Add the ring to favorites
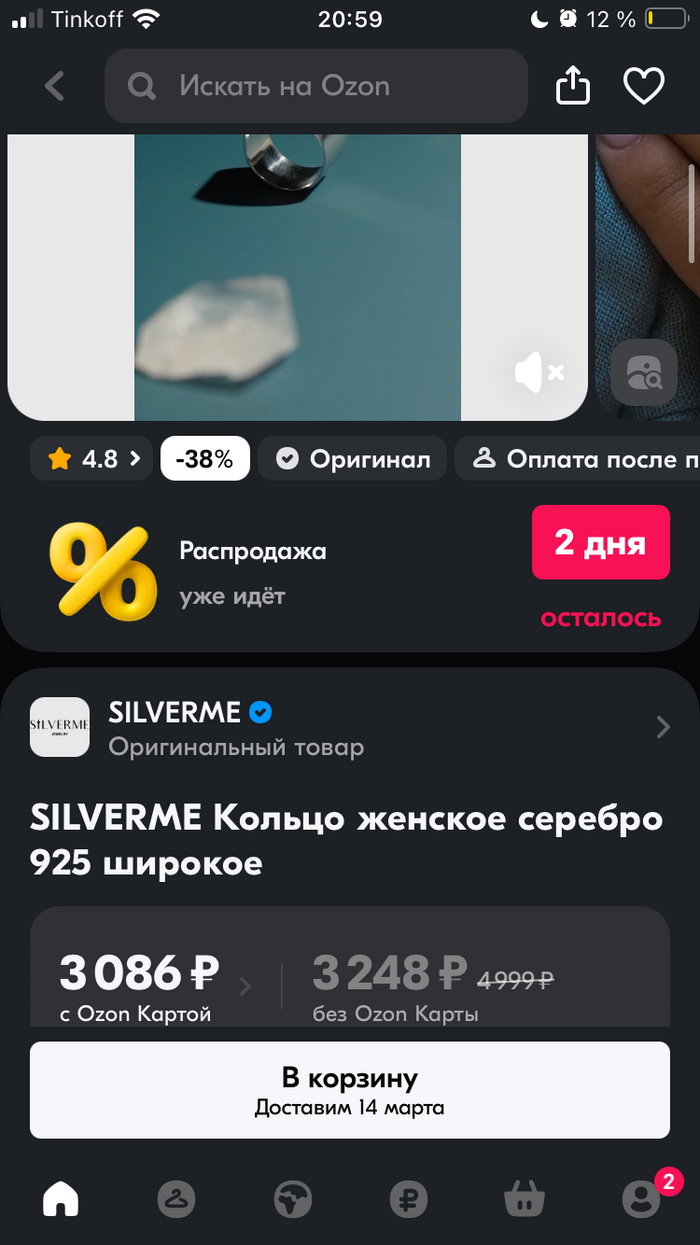 coord(644,86)
